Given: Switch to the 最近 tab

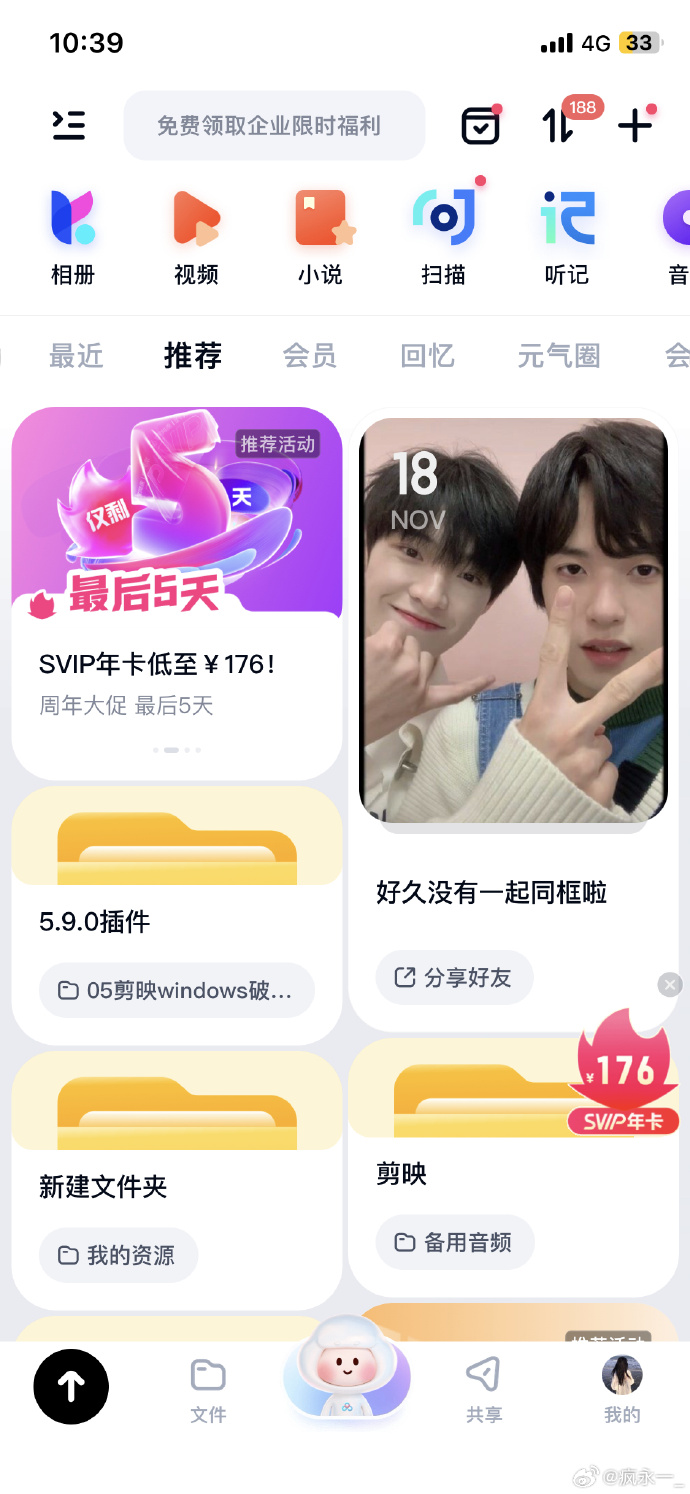Looking at the screenshot, I should point(76,356).
